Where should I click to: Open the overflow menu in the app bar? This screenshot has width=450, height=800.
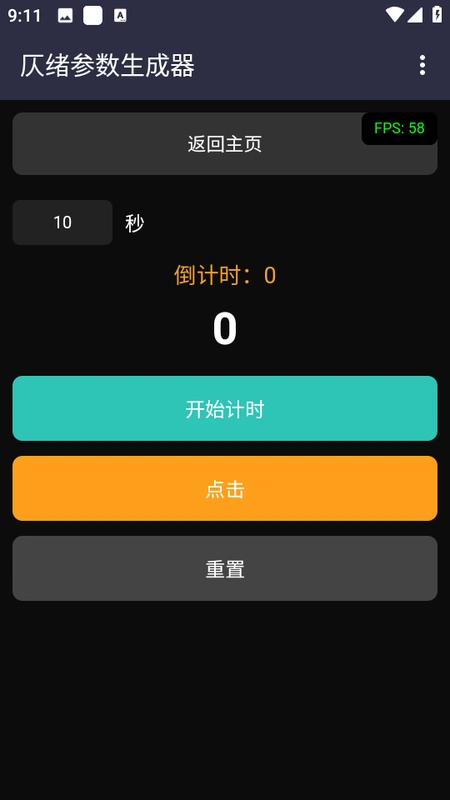pos(422,65)
